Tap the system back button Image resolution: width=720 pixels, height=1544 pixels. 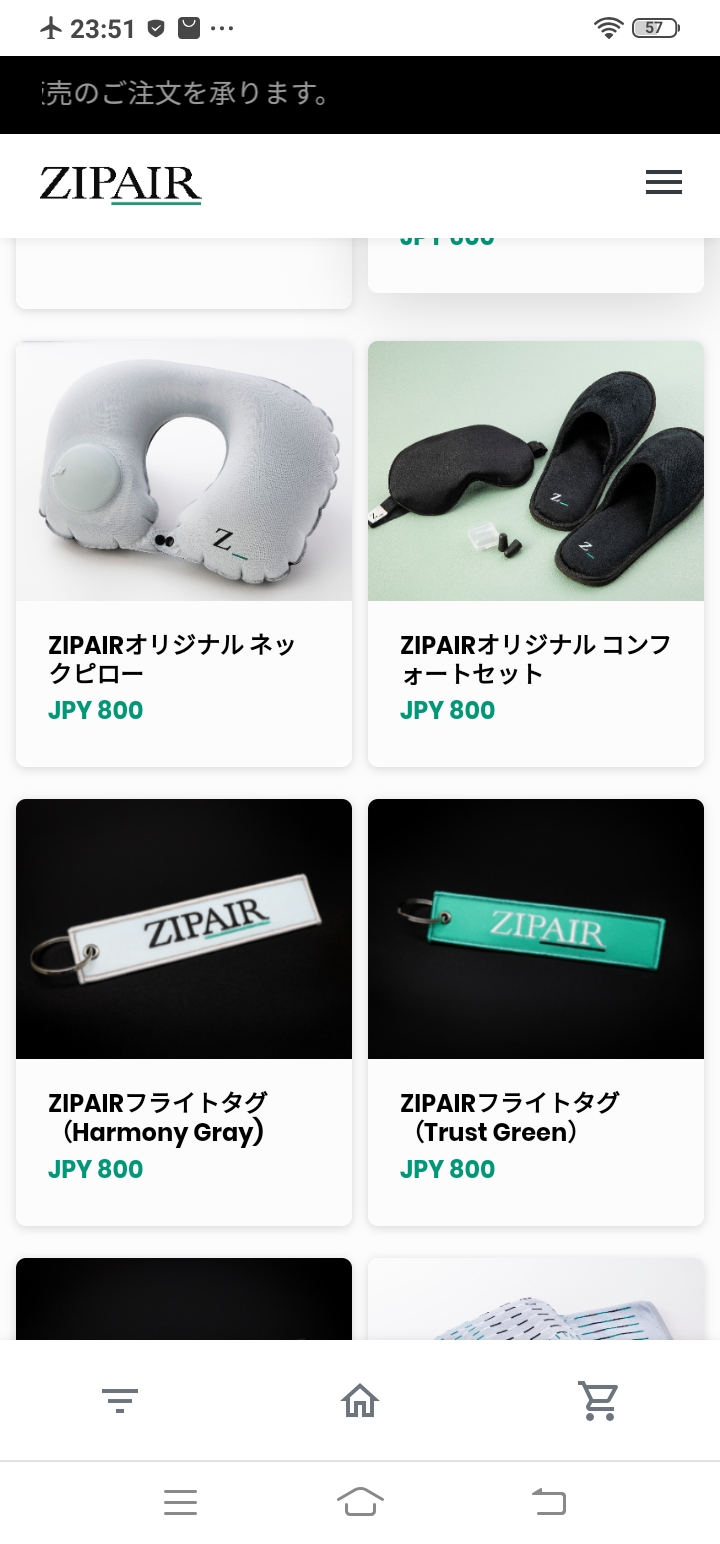coord(548,1501)
